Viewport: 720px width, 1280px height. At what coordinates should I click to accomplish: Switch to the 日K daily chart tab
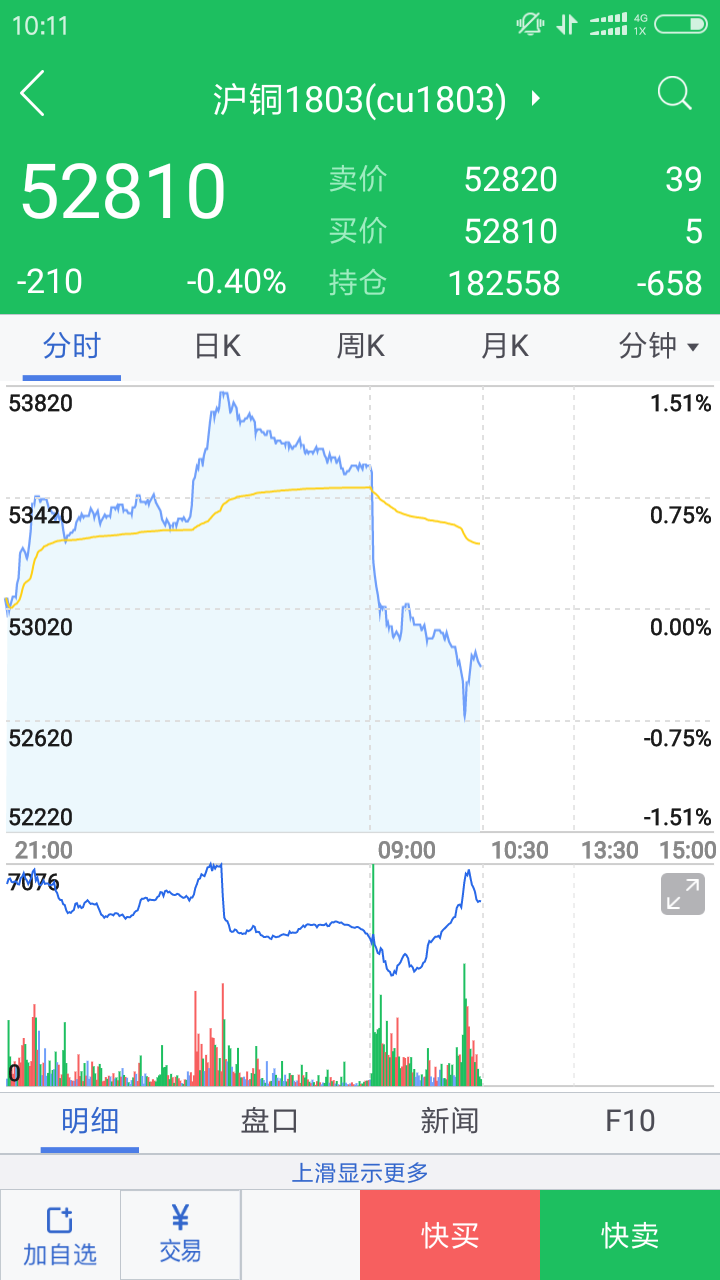[x=216, y=345]
